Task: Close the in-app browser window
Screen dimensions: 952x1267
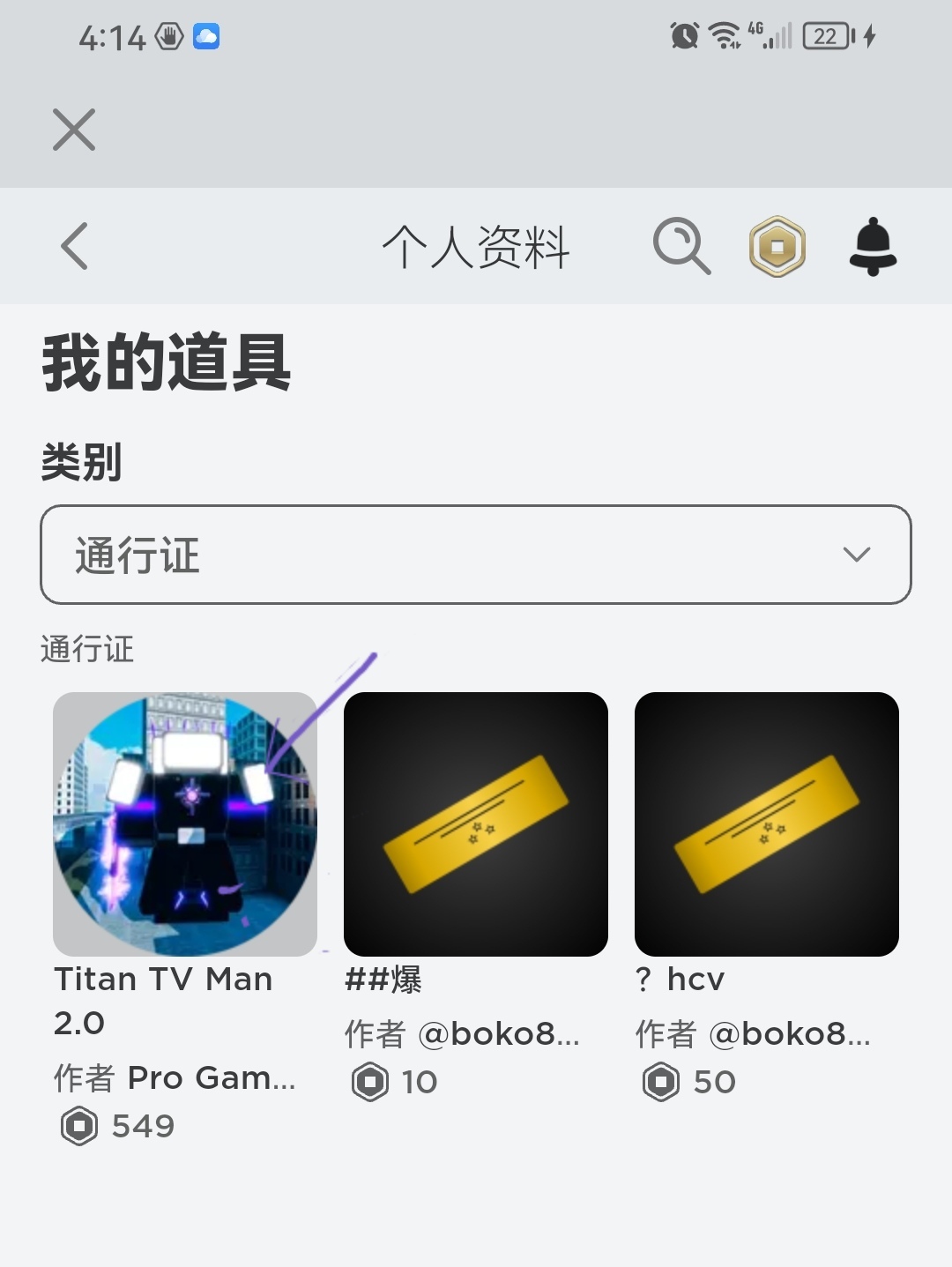Action: click(x=74, y=130)
